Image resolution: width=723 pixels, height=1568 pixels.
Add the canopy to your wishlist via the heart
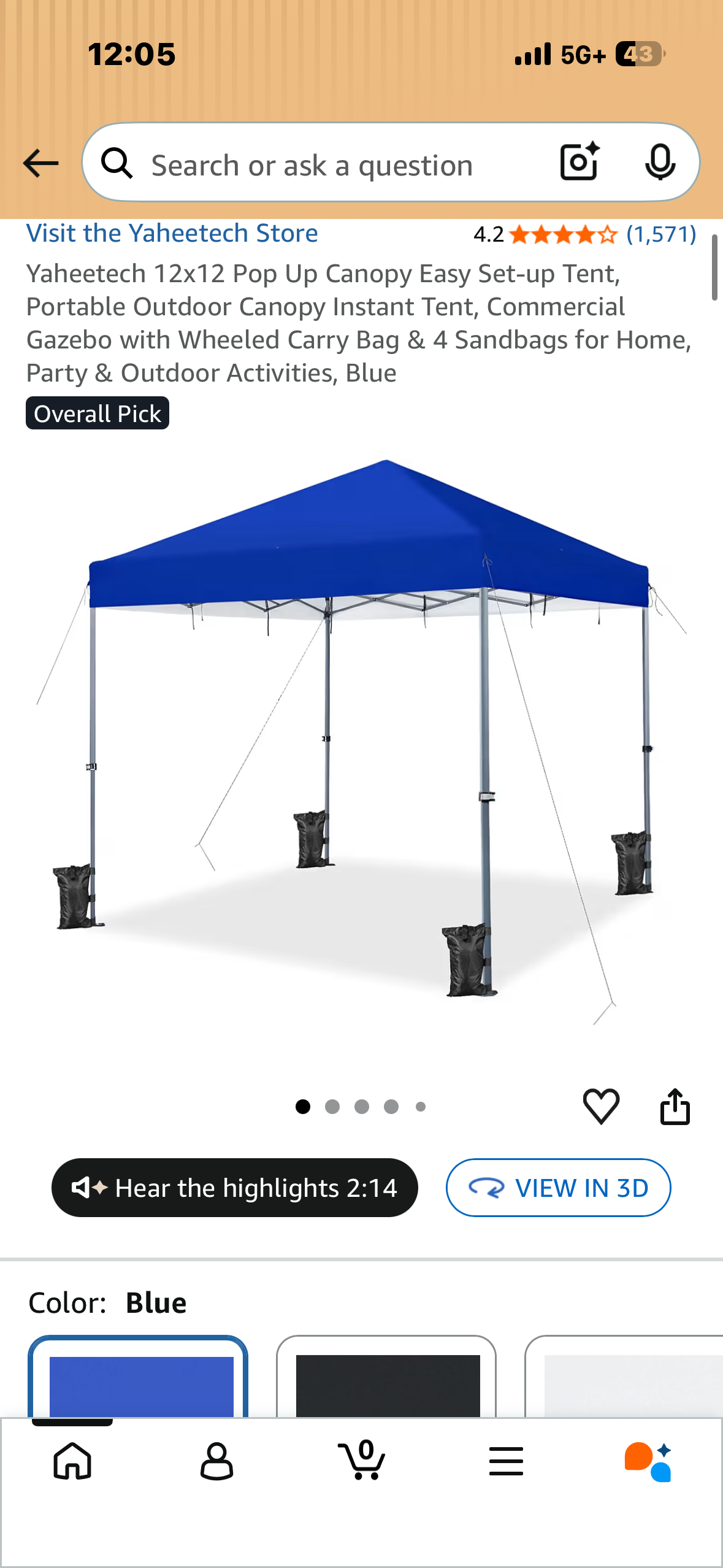[602, 1106]
